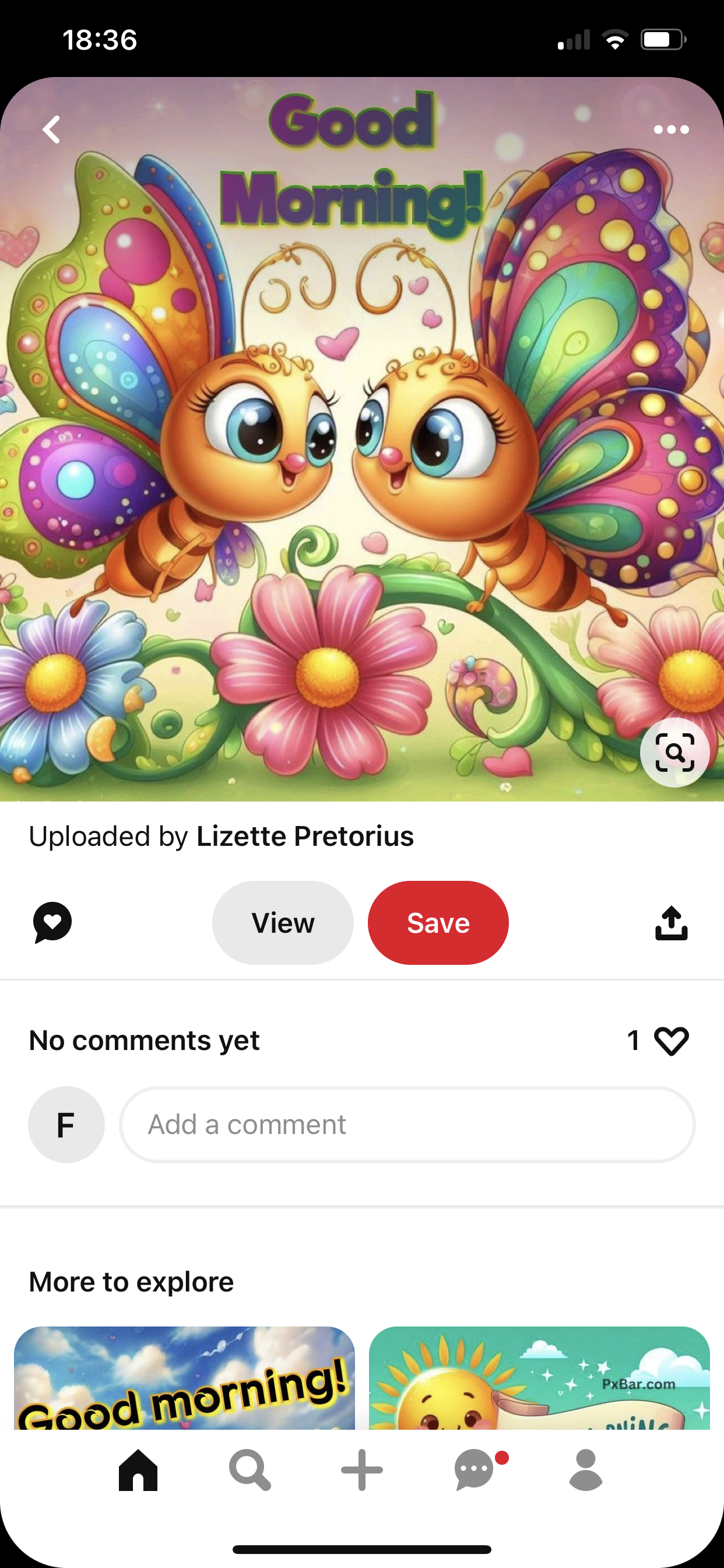Tap the View button

283,923
